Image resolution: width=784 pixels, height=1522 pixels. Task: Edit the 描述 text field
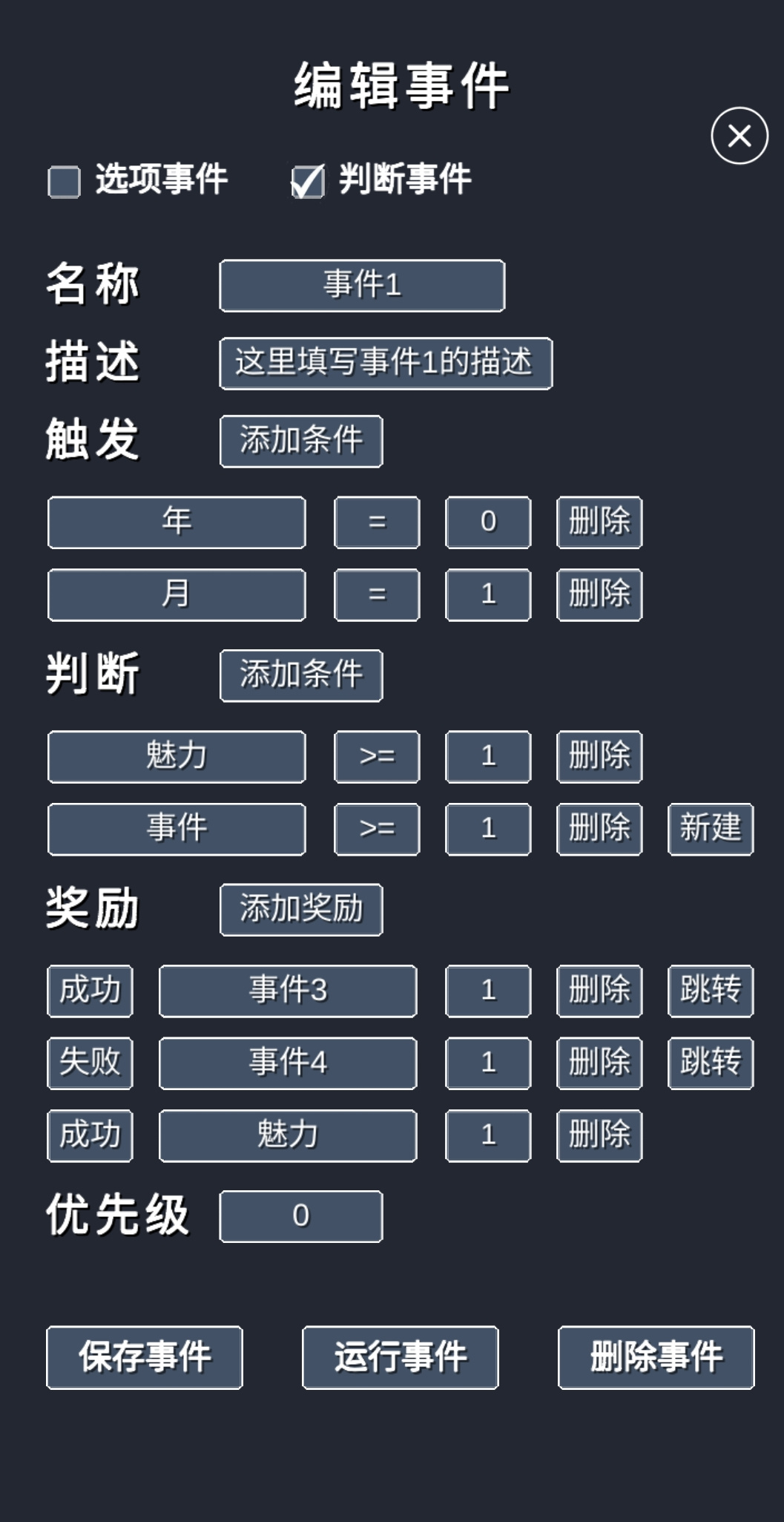[386, 363]
